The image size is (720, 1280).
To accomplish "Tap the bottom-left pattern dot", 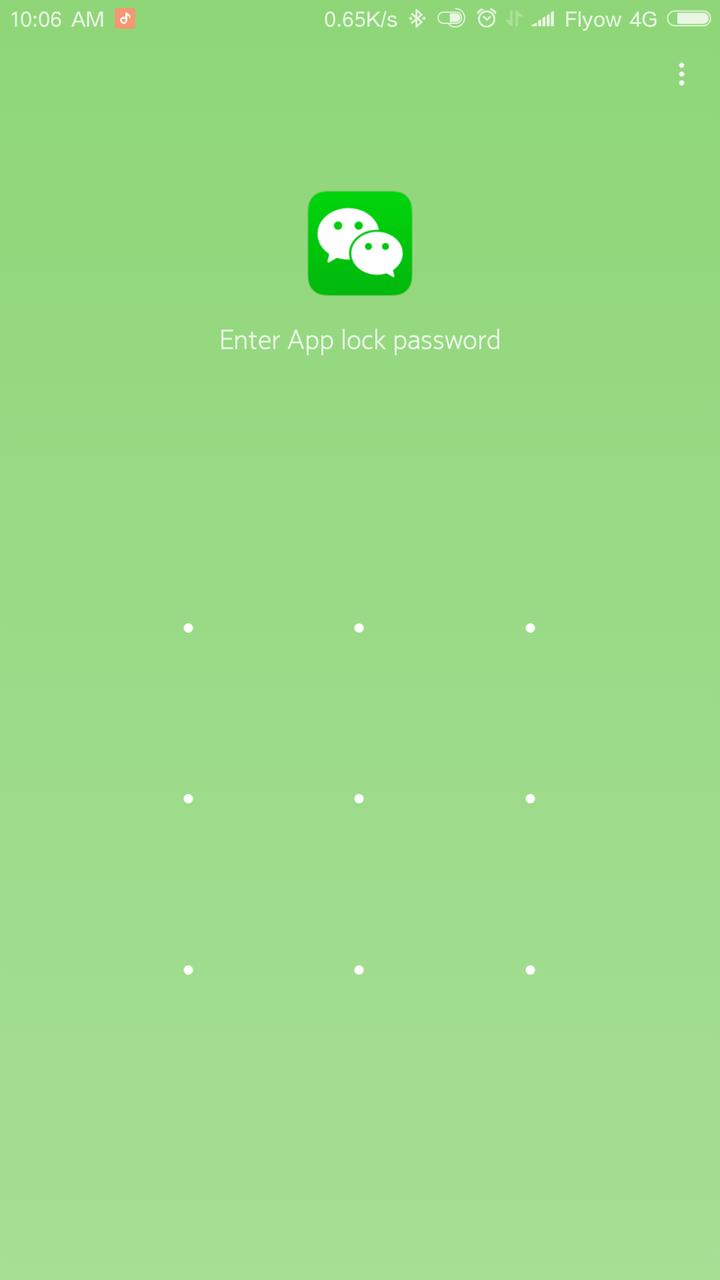I will tap(188, 970).
